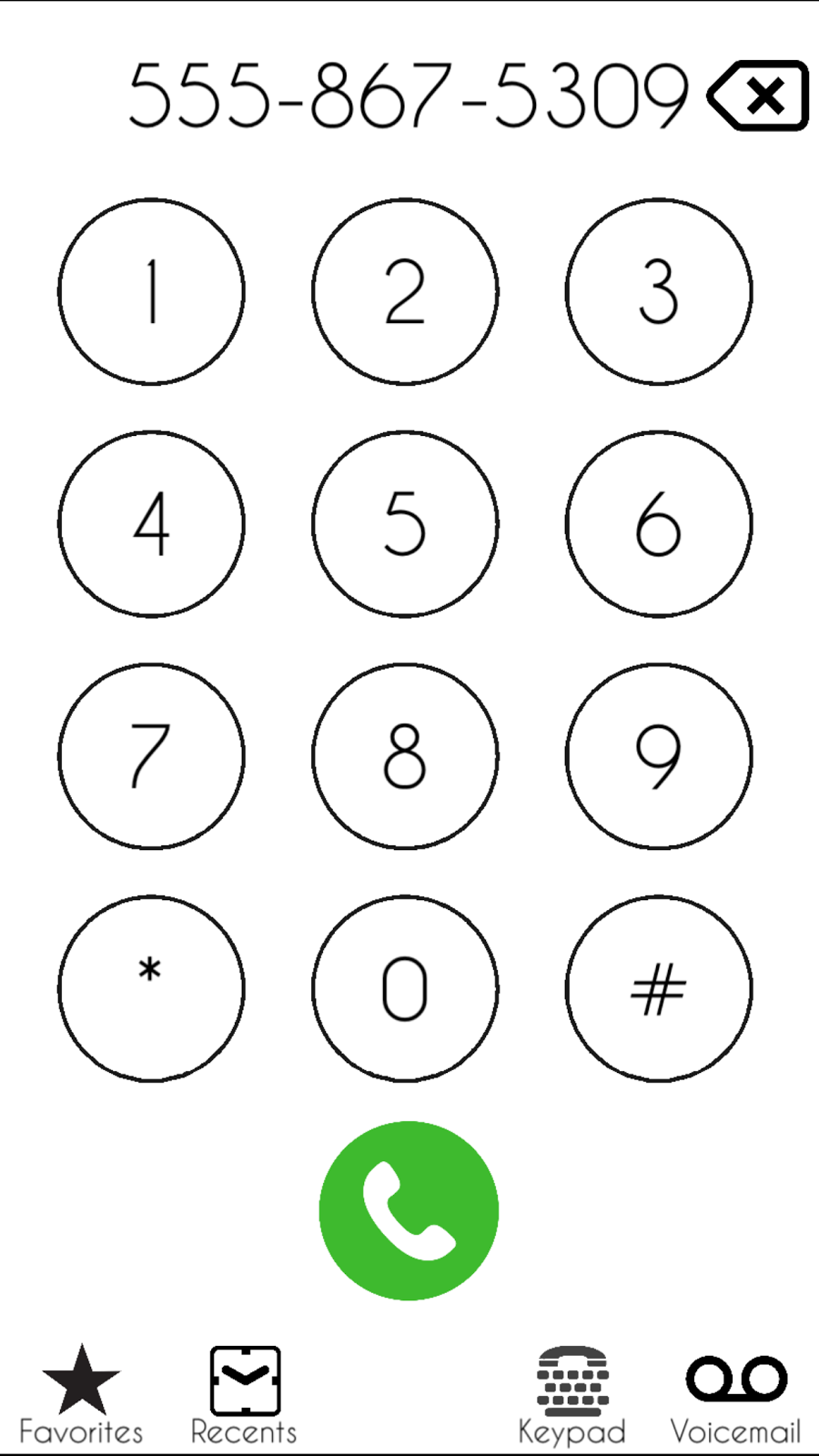Tap the pound key
The height and width of the screenshot is (1456, 819).
click(x=659, y=988)
